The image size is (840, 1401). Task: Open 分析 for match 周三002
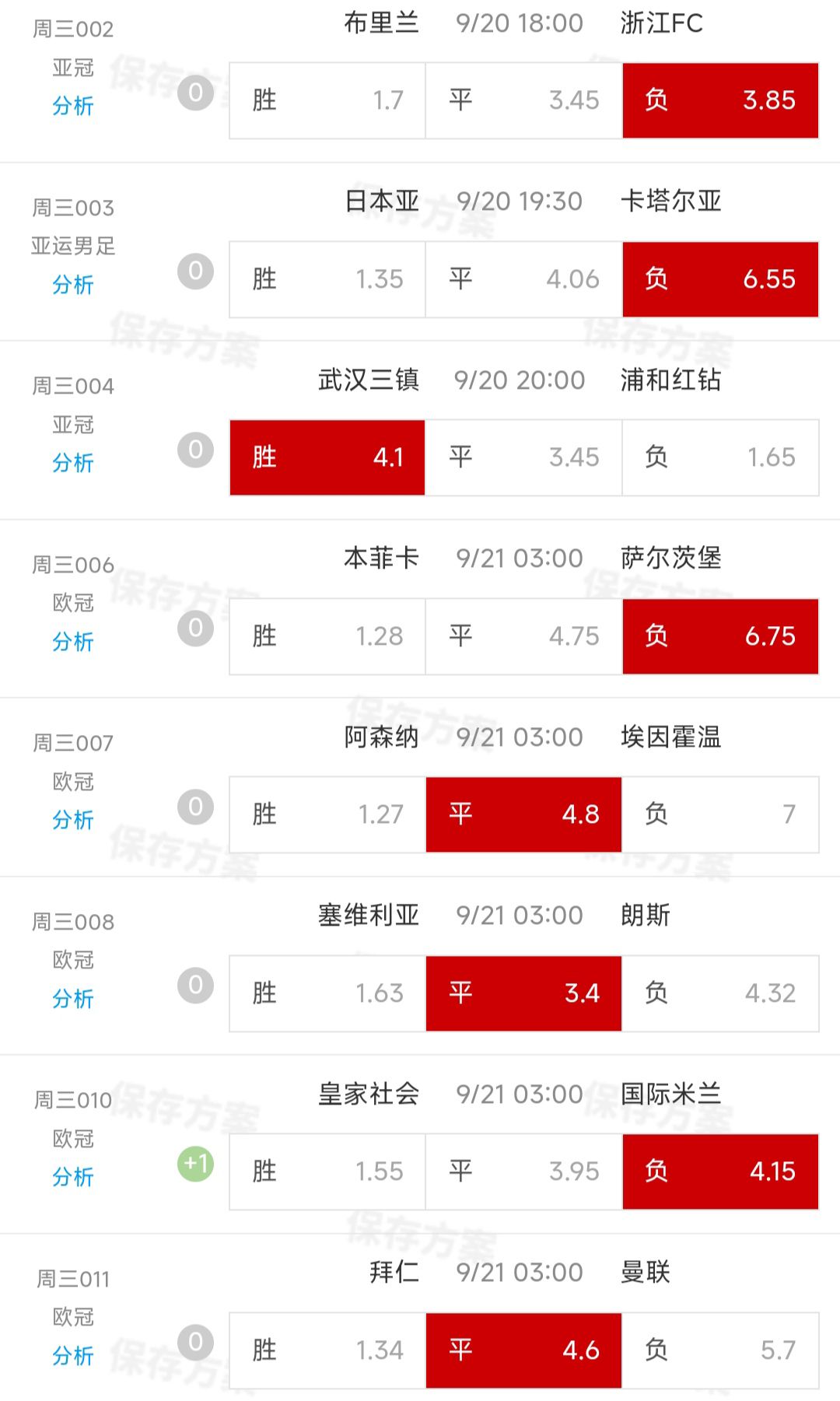[x=72, y=106]
